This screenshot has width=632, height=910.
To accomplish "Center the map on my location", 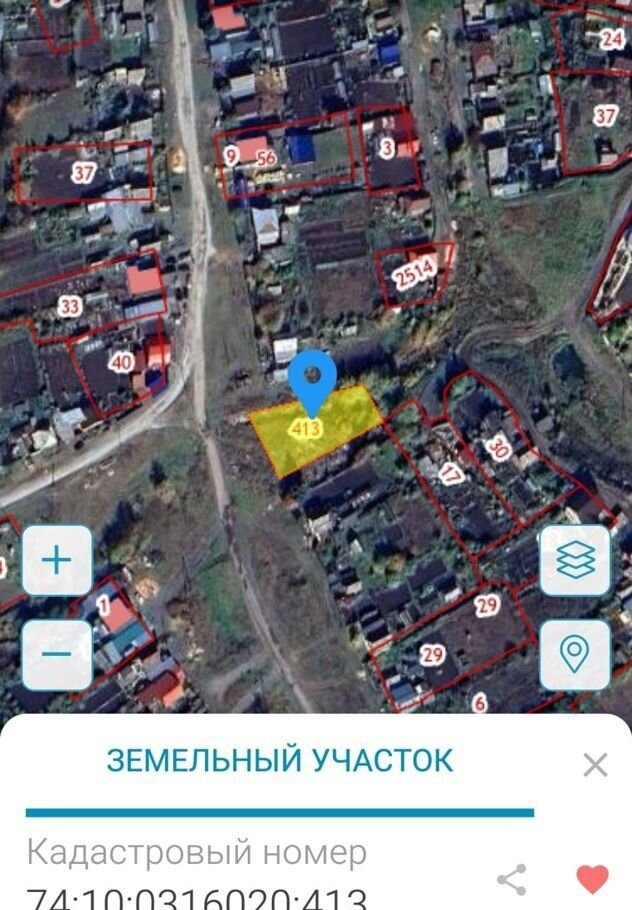I will click(x=574, y=654).
